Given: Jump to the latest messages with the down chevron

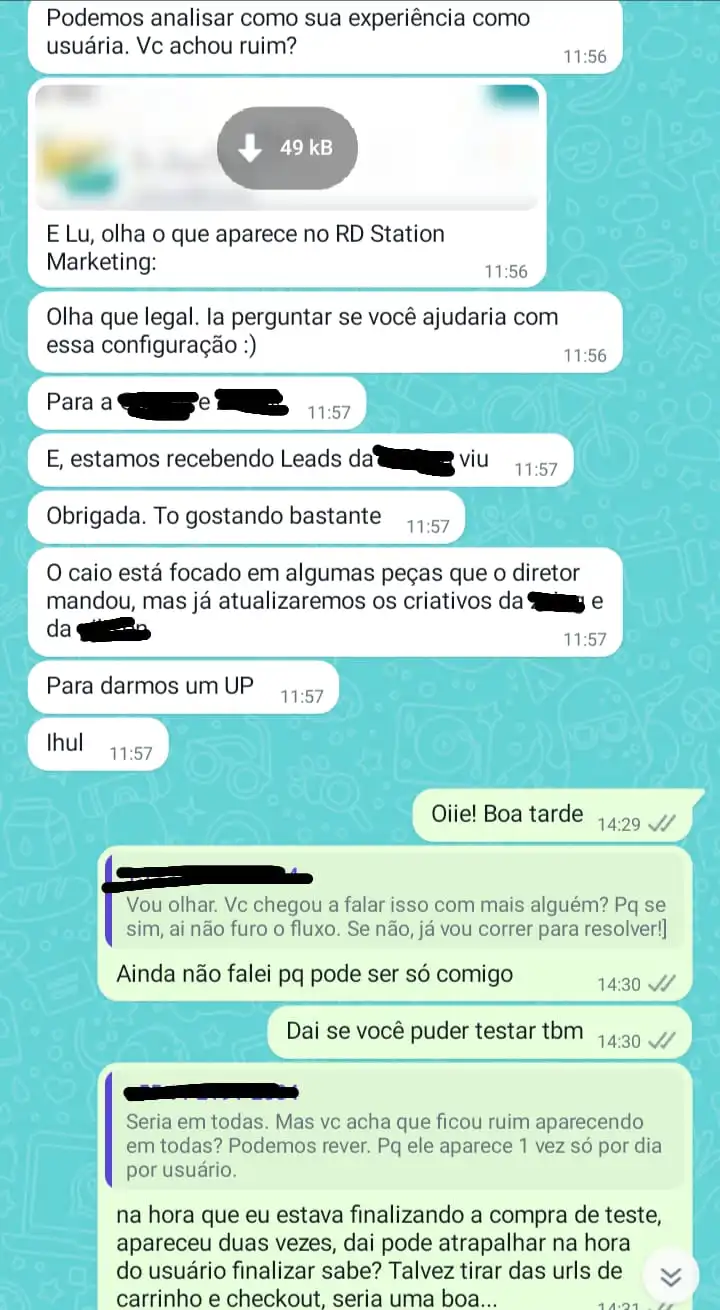Looking at the screenshot, I should [671, 1276].
